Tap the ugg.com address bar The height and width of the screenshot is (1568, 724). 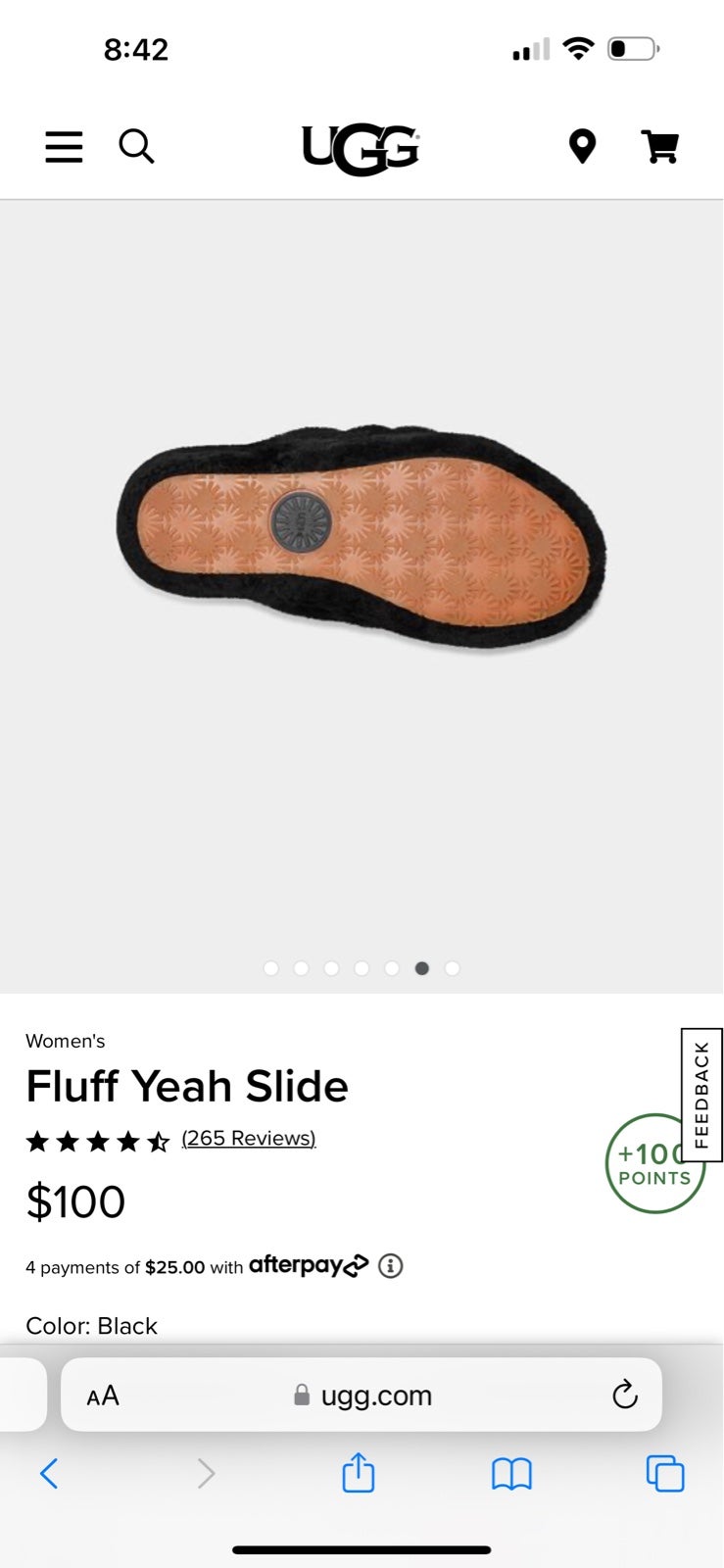(x=362, y=1395)
